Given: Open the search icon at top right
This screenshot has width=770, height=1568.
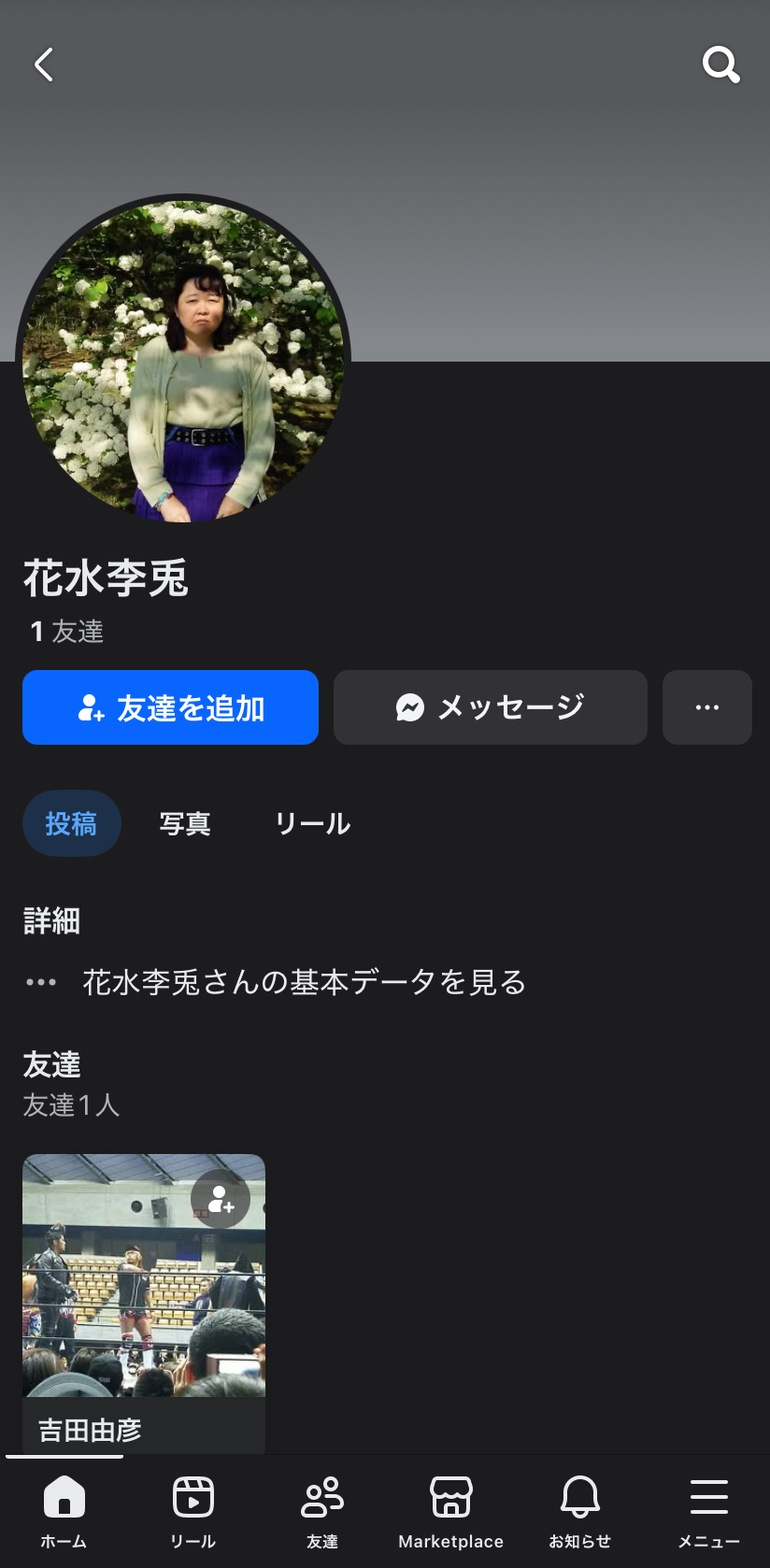Looking at the screenshot, I should (720, 64).
